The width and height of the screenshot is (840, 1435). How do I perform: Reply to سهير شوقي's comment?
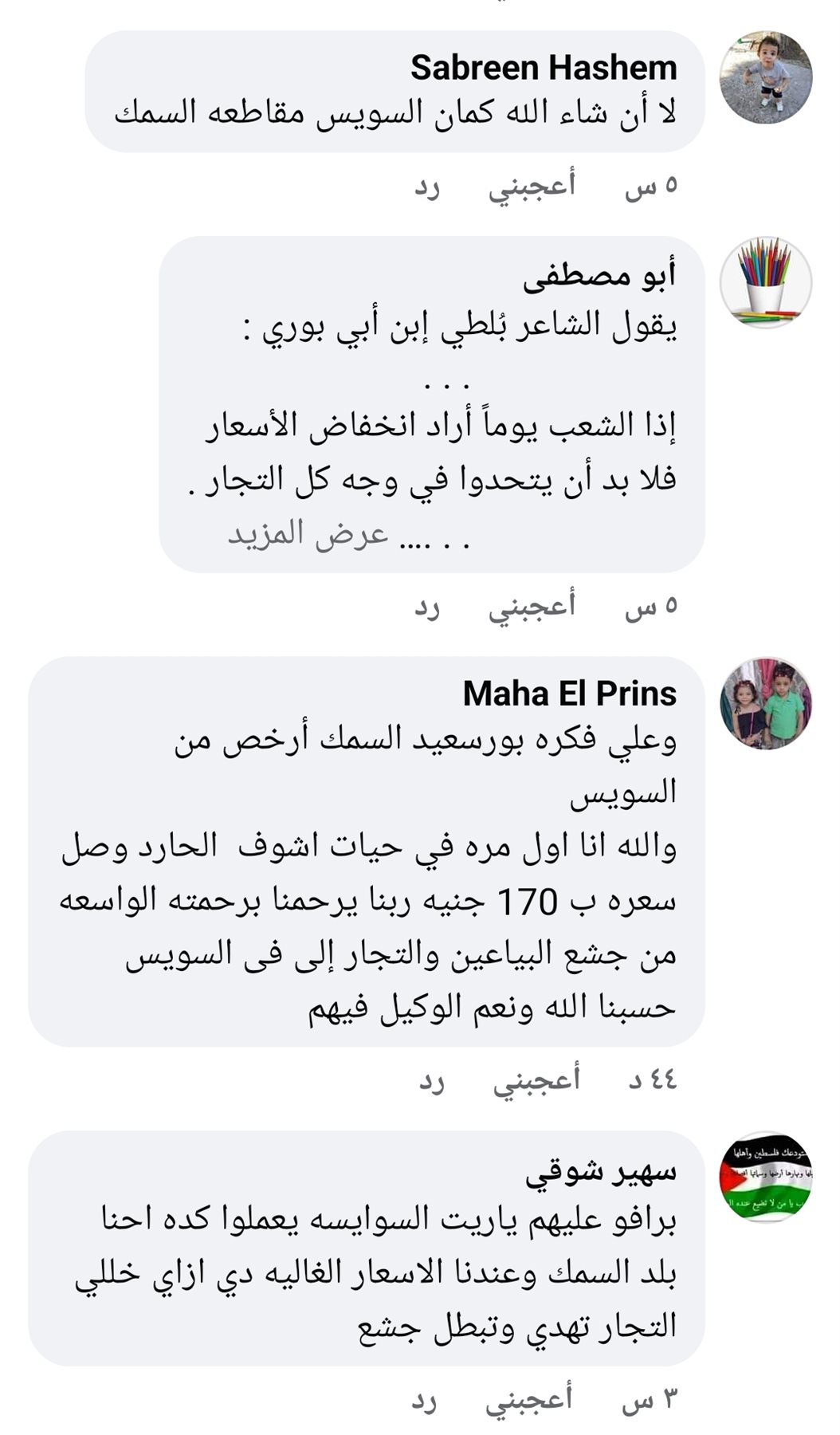pyautogui.click(x=424, y=1400)
